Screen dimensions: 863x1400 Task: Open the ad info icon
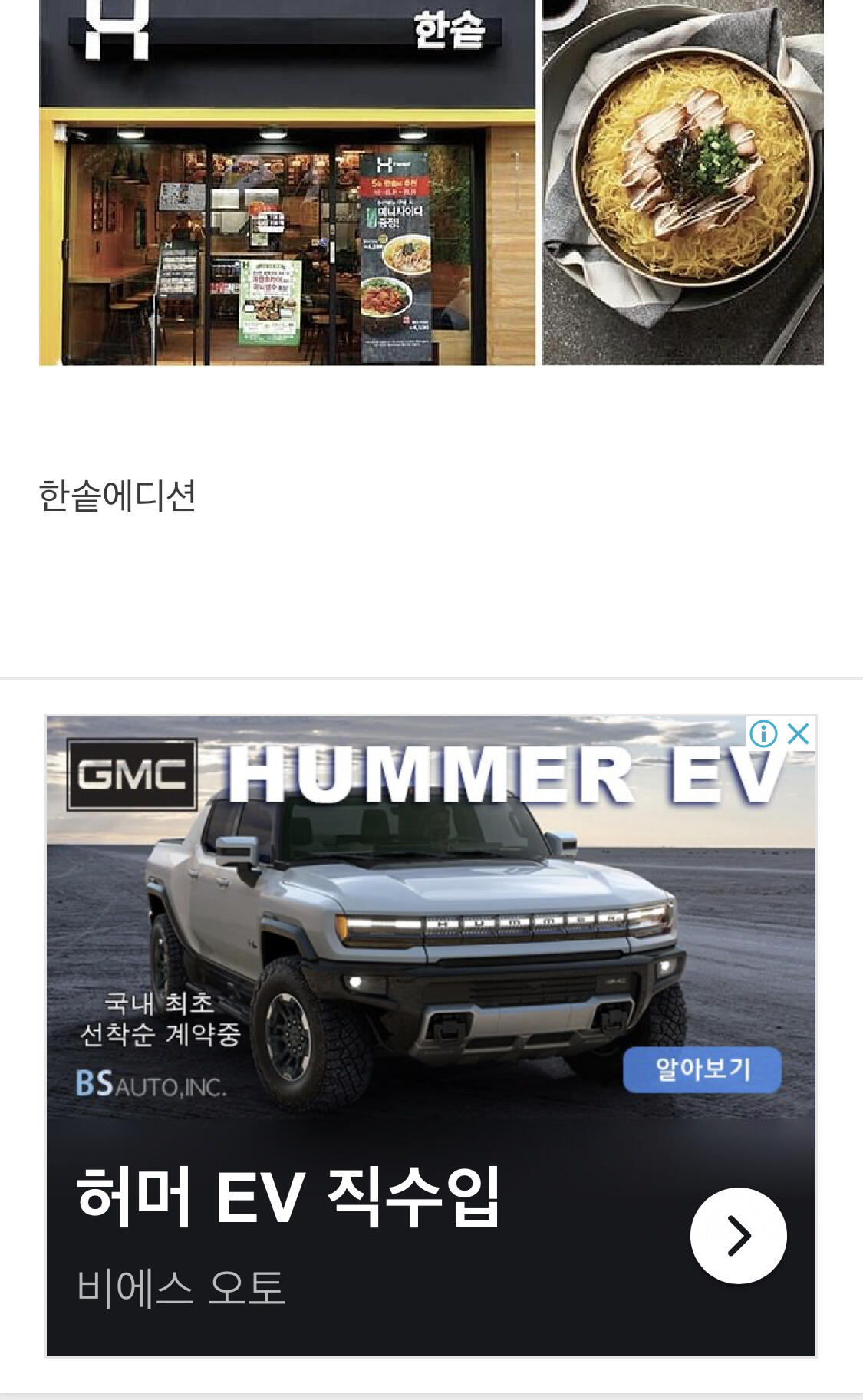click(763, 734)
